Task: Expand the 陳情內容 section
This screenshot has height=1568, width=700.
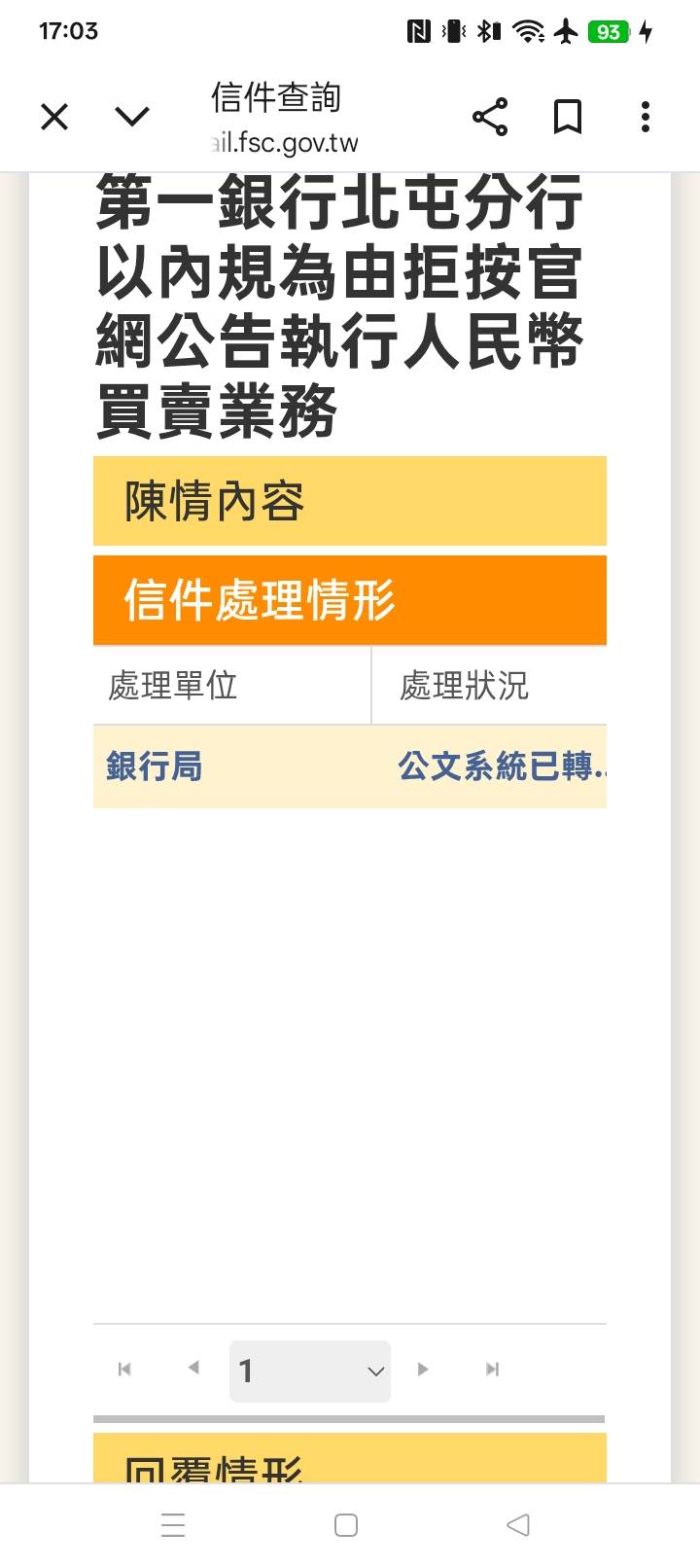Action: 350,501
